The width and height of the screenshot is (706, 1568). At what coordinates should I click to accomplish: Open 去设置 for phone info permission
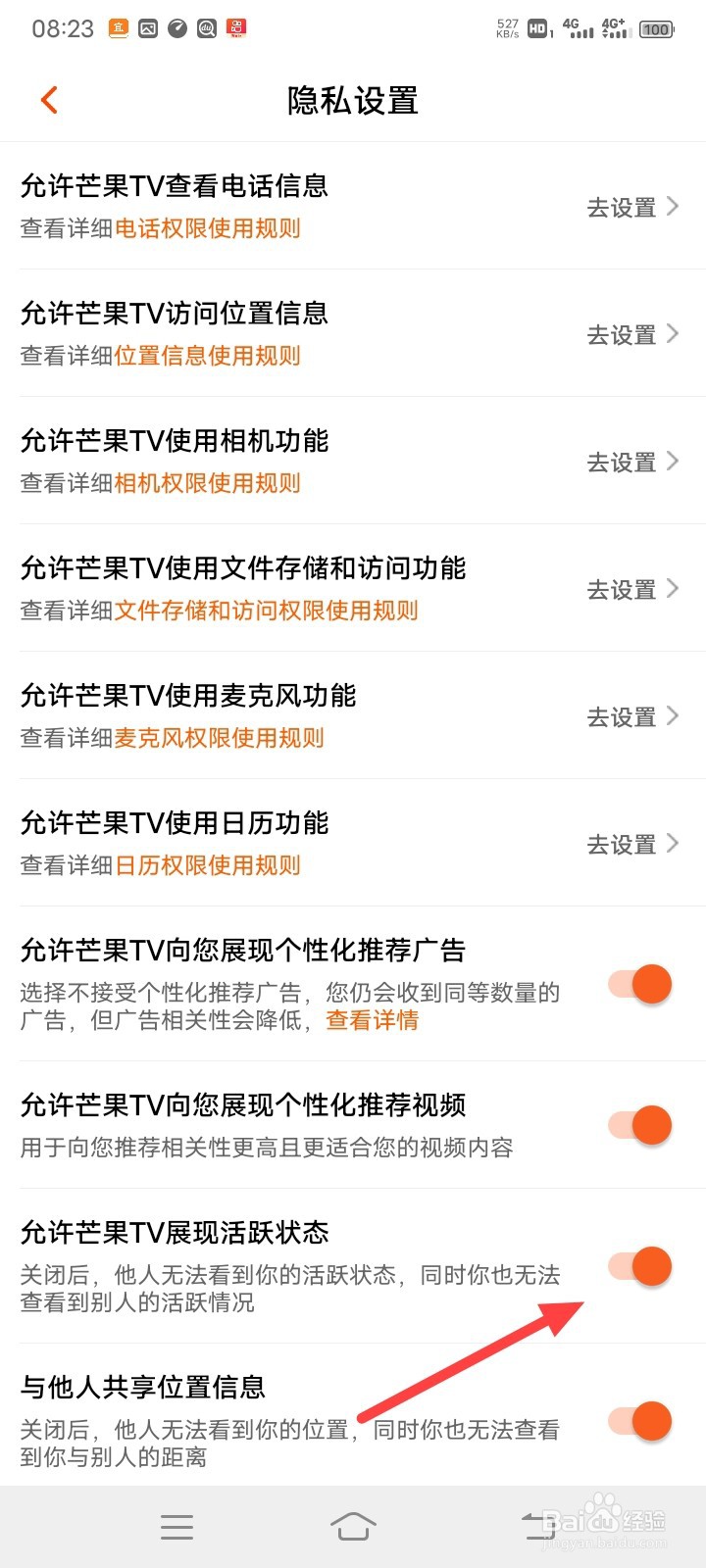point(632,207)
